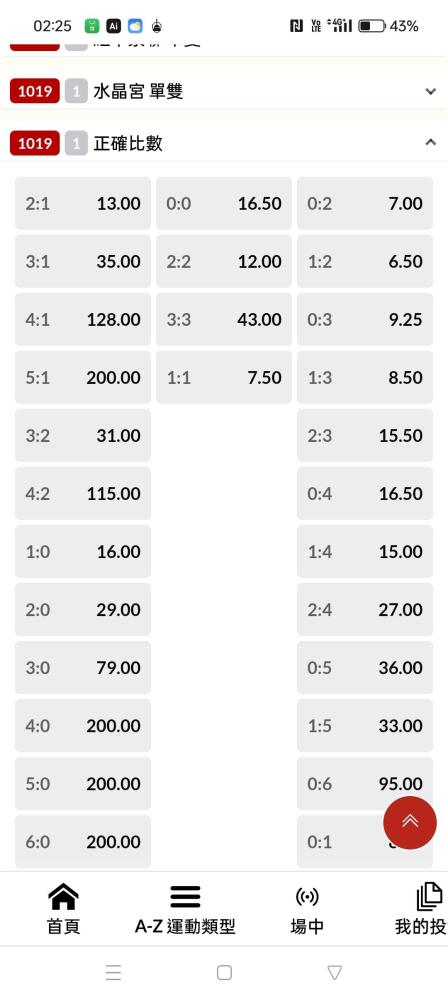This screenshot has height=1000, width=448.
Task: Pick the 2:3 score at 15.50
Action: 365,436
